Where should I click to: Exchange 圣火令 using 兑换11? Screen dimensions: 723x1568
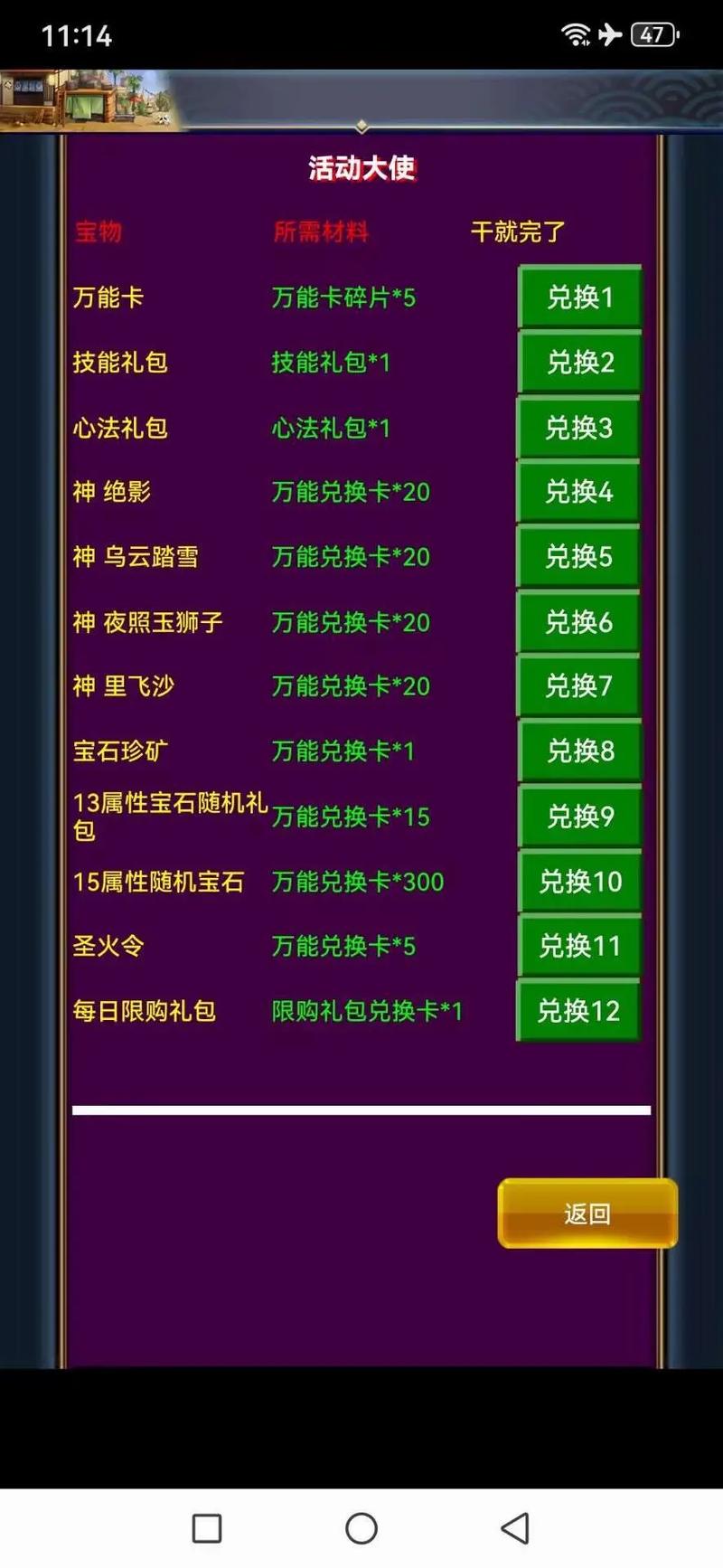point(579,946)
